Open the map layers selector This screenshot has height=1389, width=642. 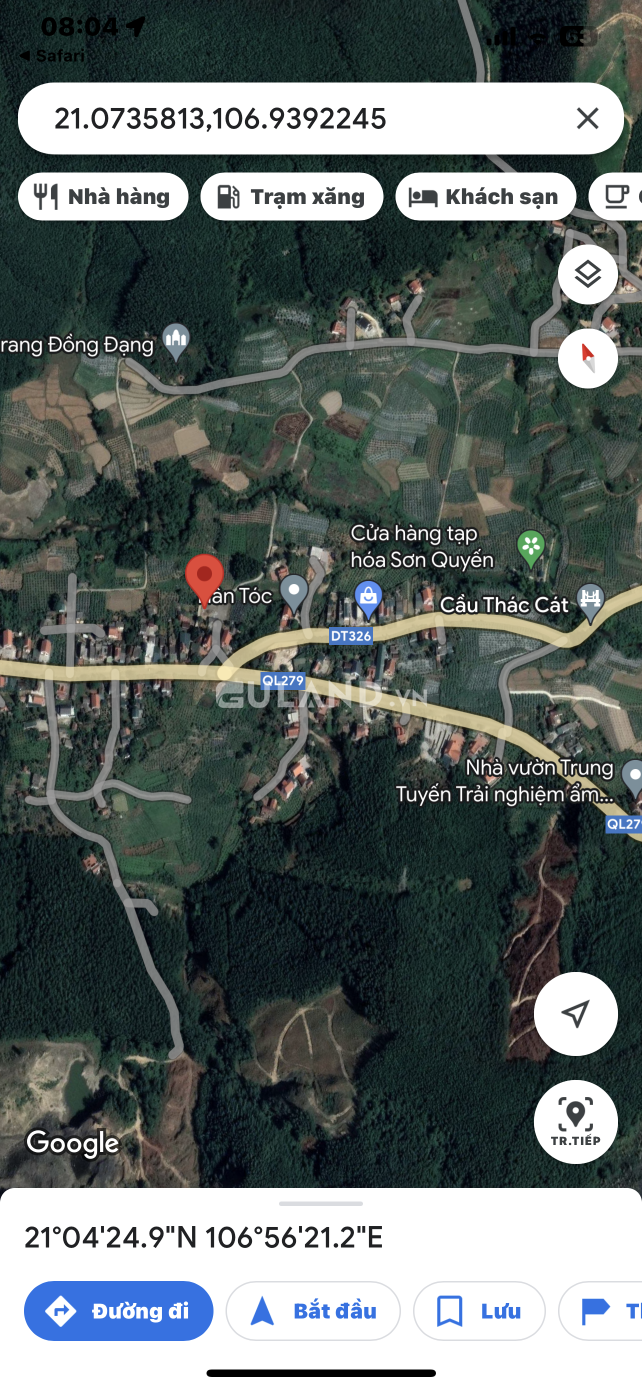(588, 274)
